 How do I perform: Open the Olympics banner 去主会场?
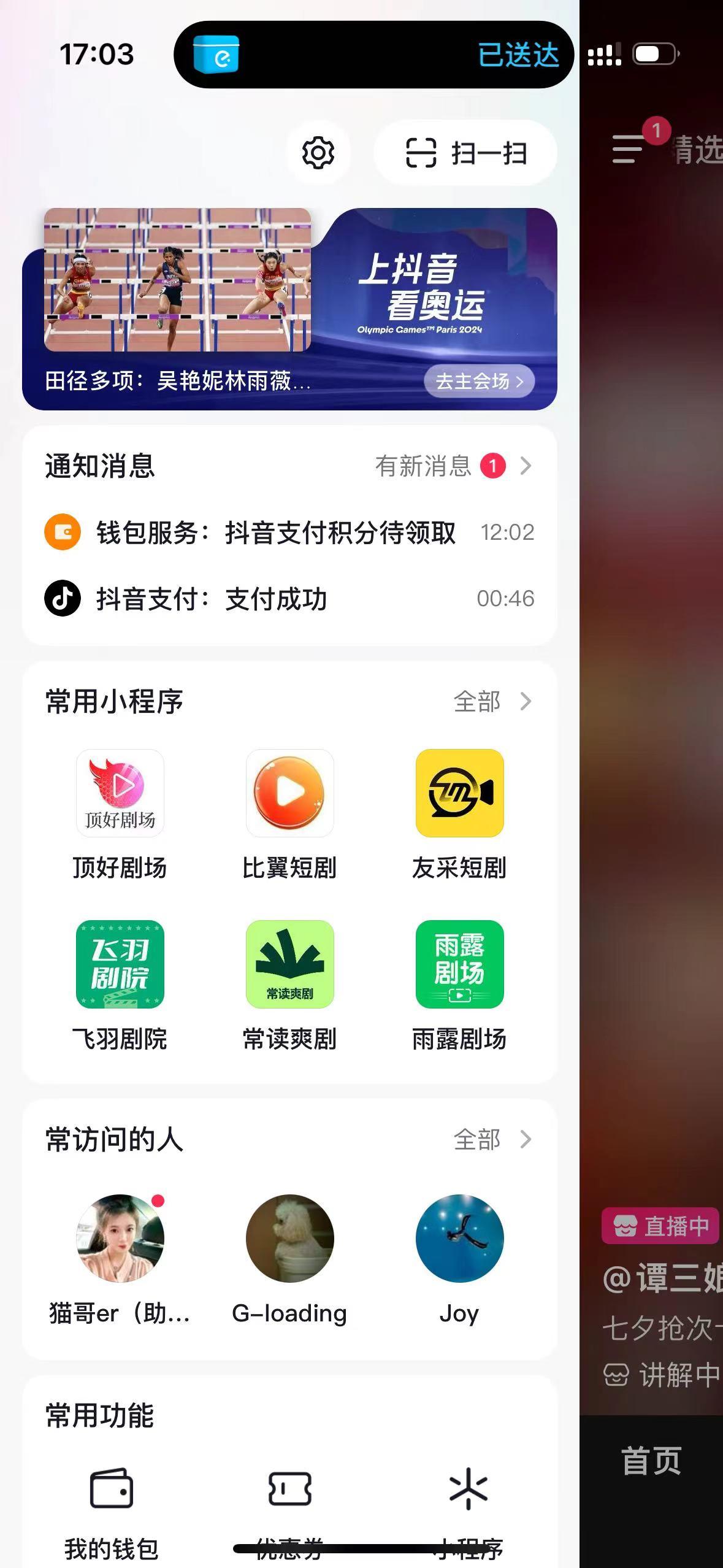479,381
